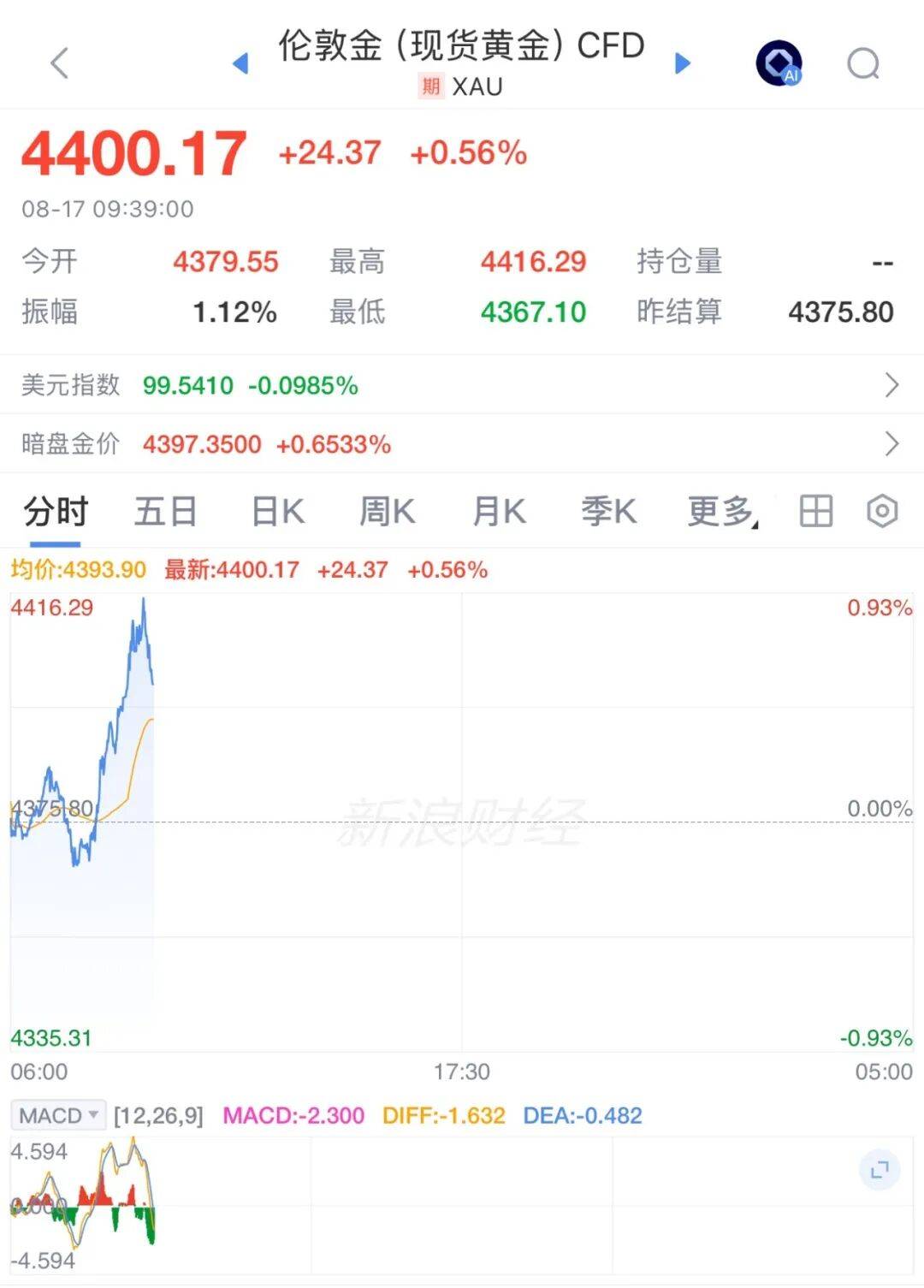Screen dimensions: 924x1288
Task: Switch to the 日K chart tab
Action: tap(277, 512)
